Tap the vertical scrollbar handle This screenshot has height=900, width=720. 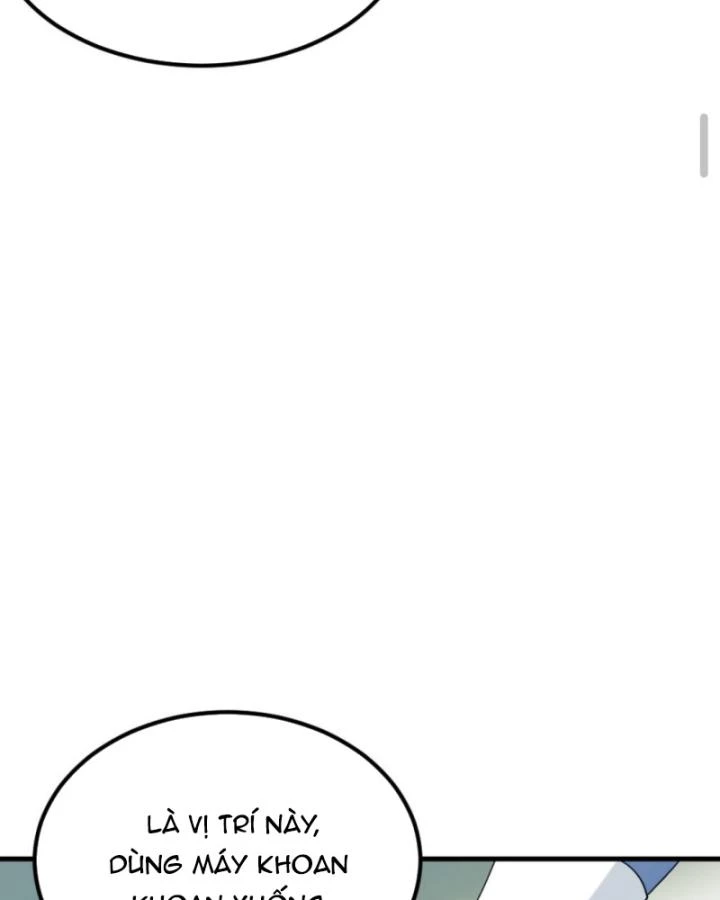(704, 146)
